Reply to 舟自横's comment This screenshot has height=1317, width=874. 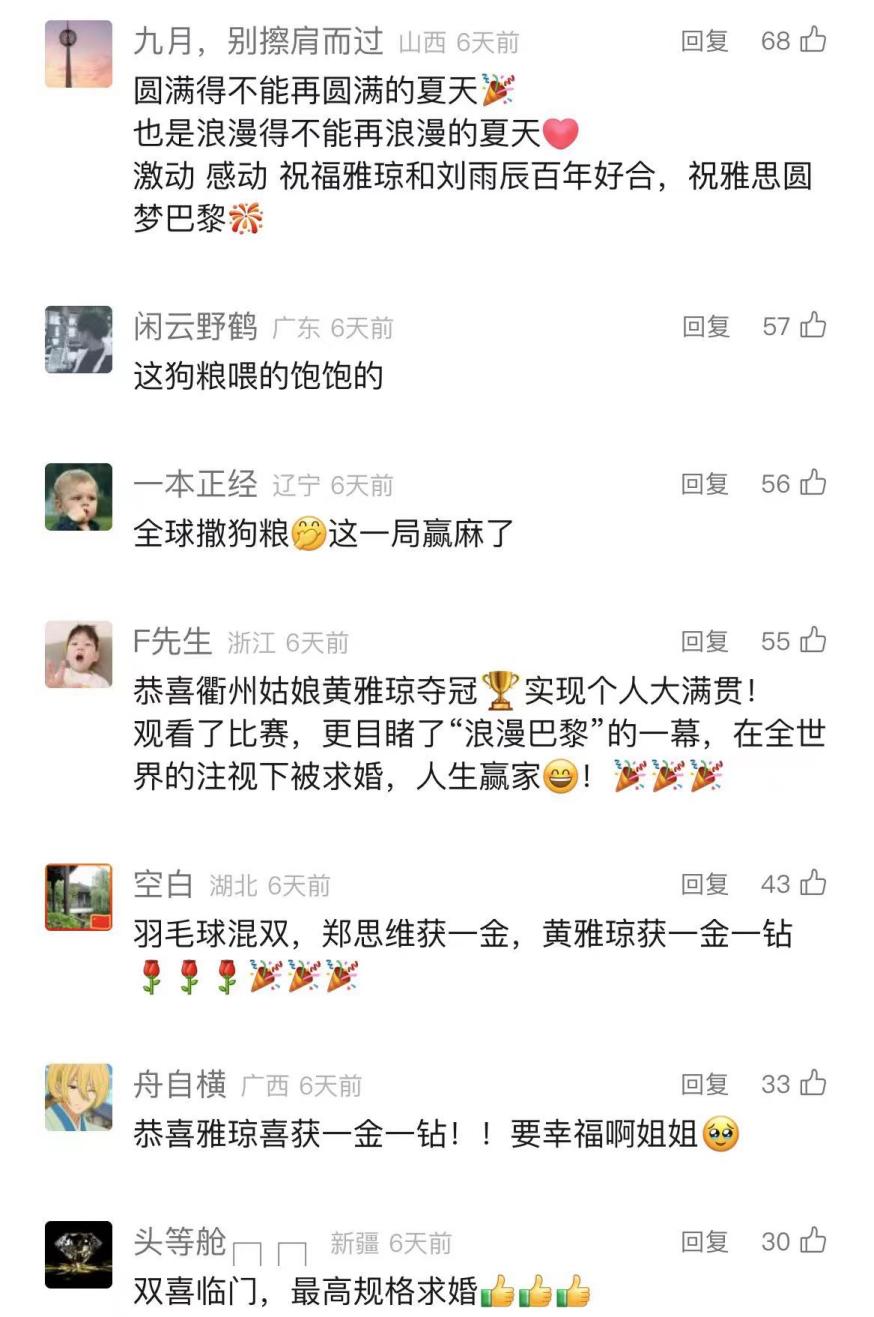[x=705, y=1084]
